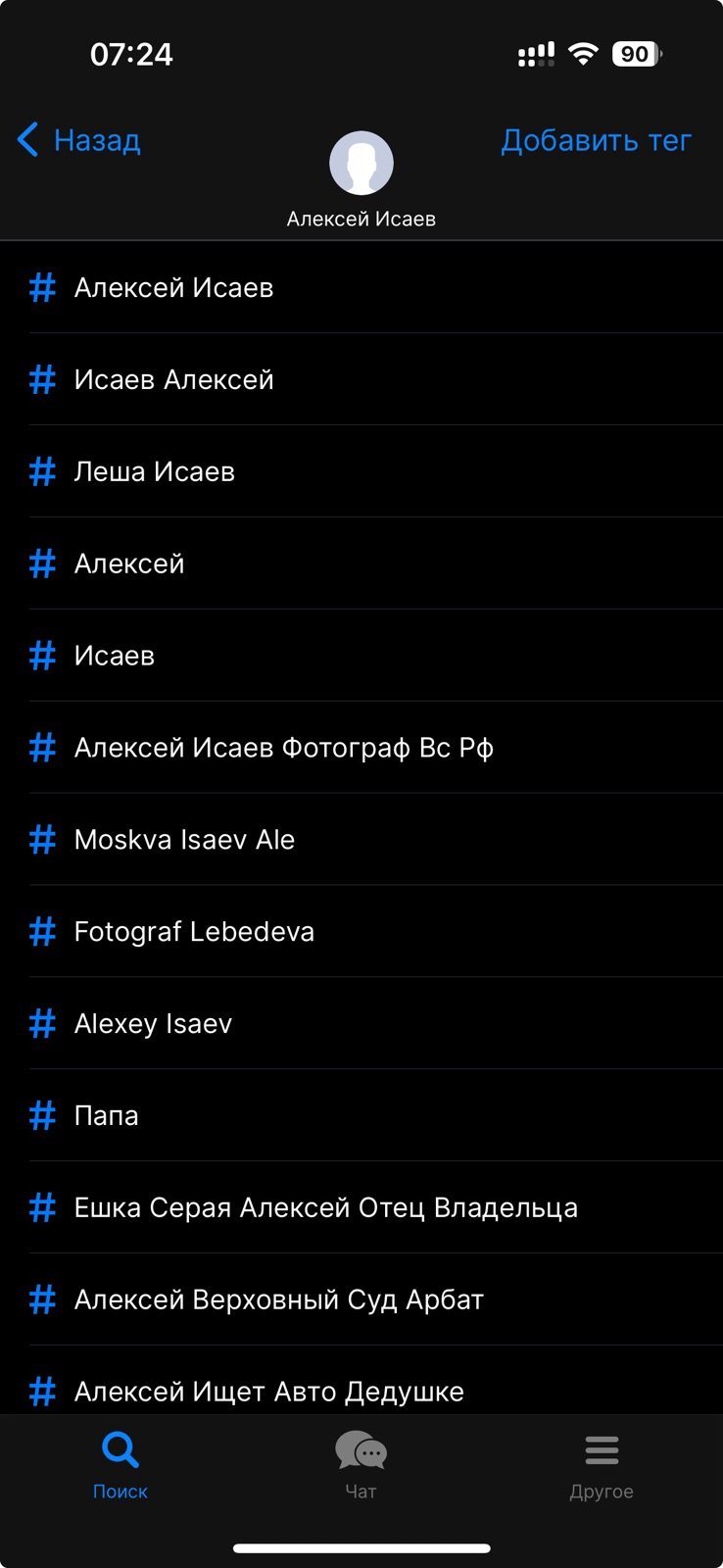Open the tag Moskva Isaev Ale
This screenshot has height=1568, width=723.
(x=361, y=840)
